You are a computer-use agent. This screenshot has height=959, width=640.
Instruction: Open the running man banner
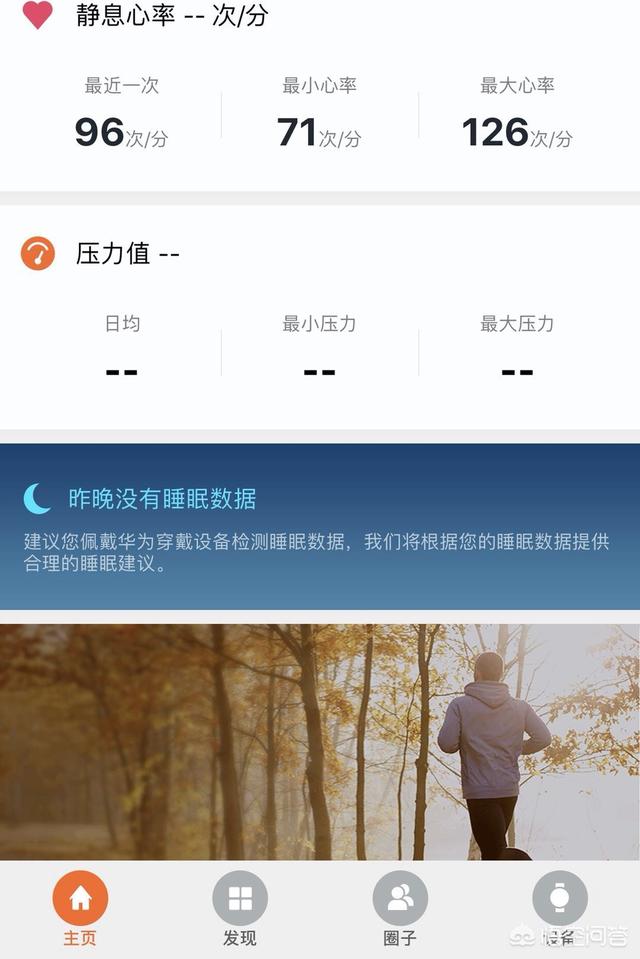[320, 742]
